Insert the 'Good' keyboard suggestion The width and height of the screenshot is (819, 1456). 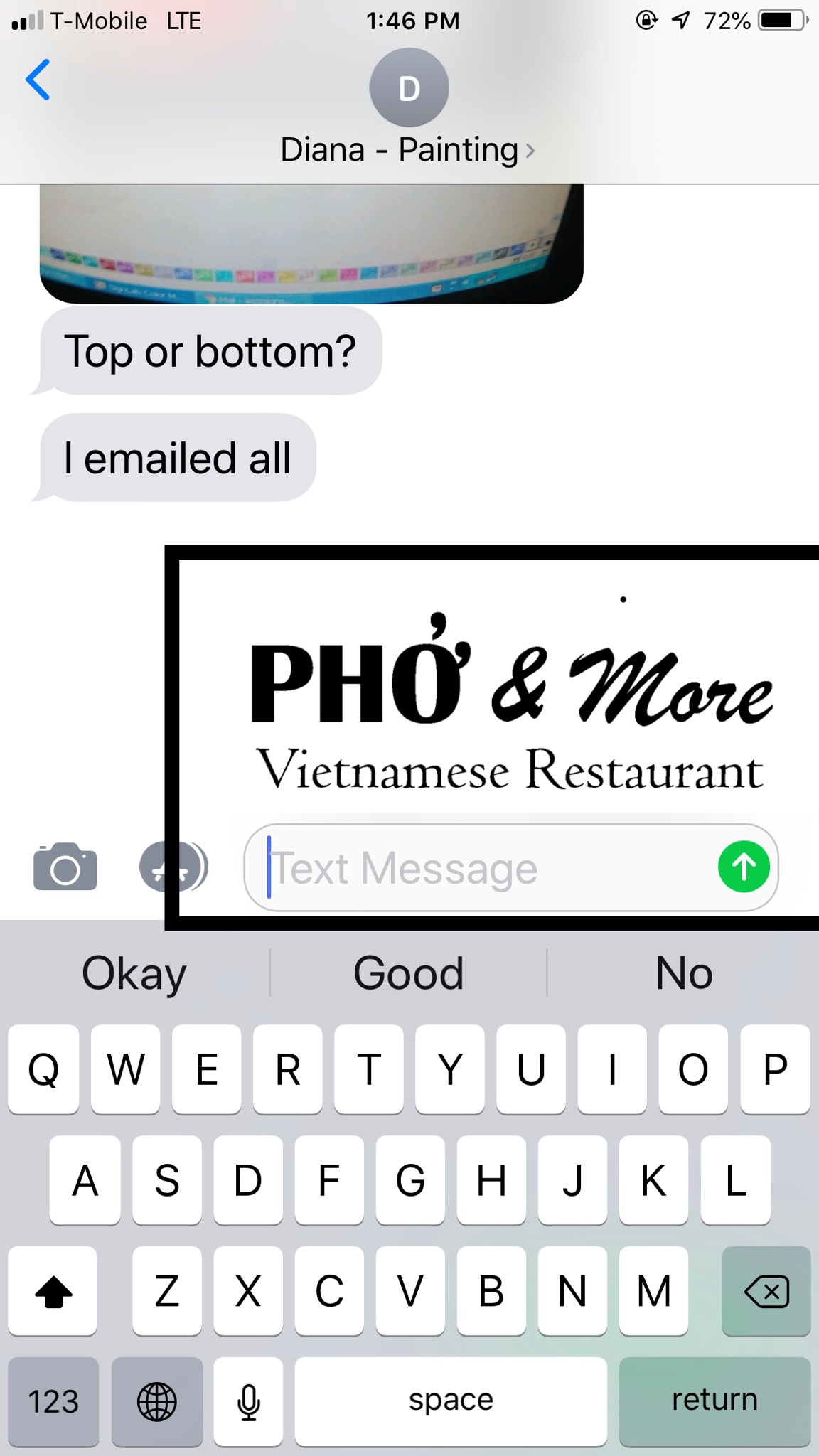tap(409, 973)
